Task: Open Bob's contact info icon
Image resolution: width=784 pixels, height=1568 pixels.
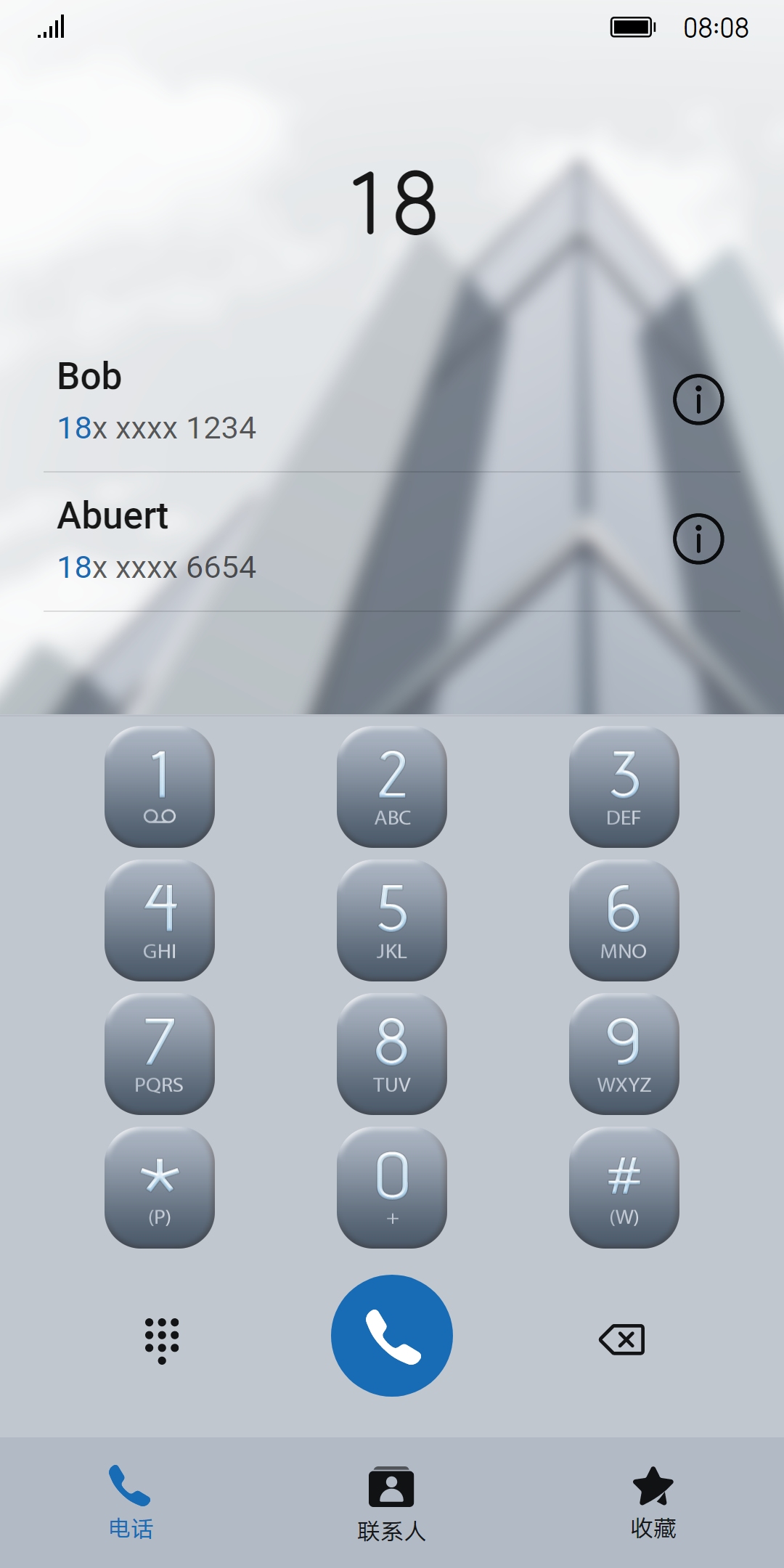Action: 698,399
